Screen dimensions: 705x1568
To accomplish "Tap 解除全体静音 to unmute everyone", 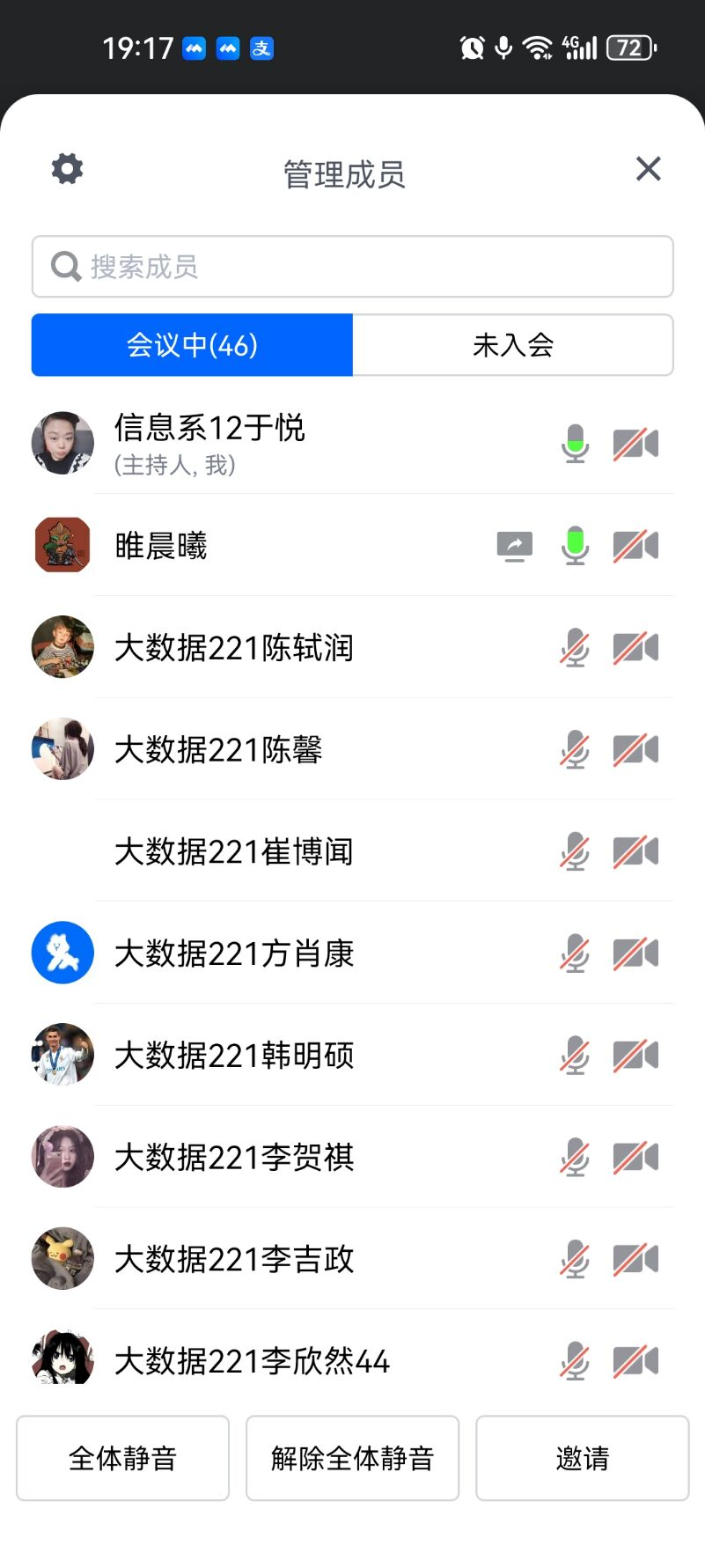I will [352, 1458].
